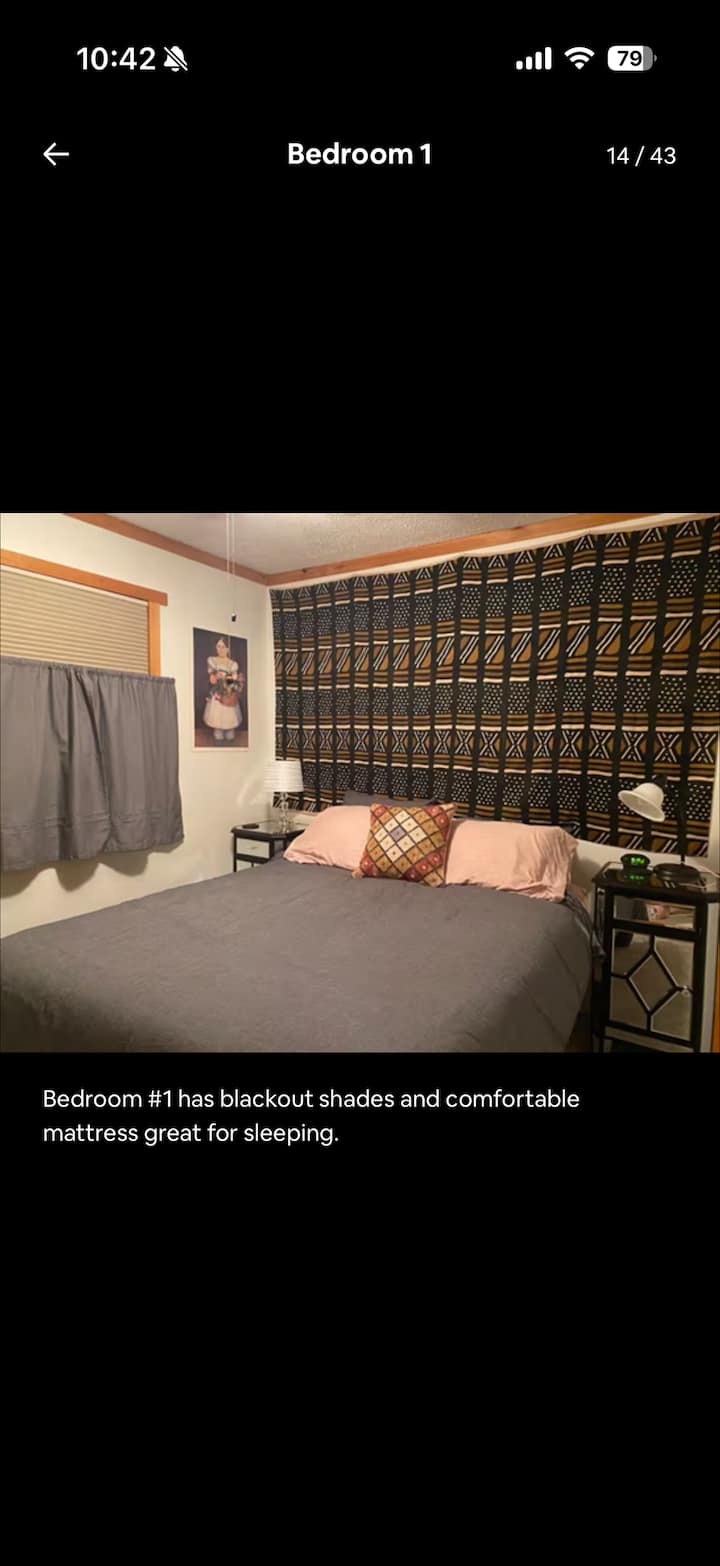Tap the Bedroom 1 photo

click(360, 782)
